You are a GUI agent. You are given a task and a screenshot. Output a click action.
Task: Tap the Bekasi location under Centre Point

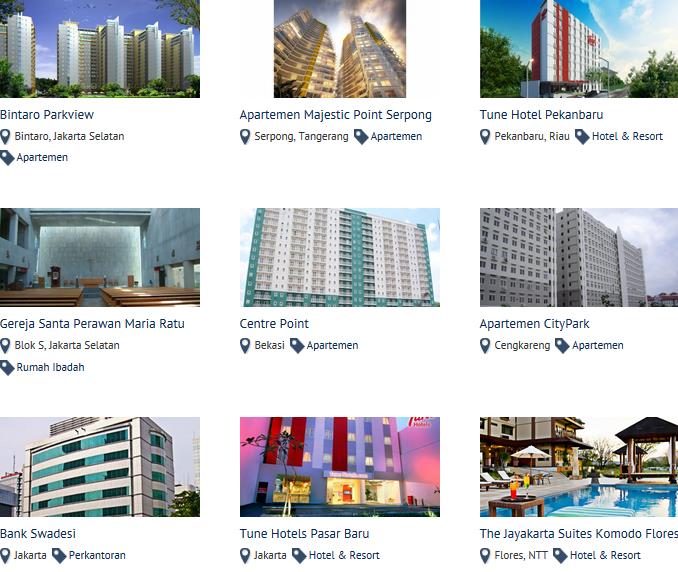269,346
